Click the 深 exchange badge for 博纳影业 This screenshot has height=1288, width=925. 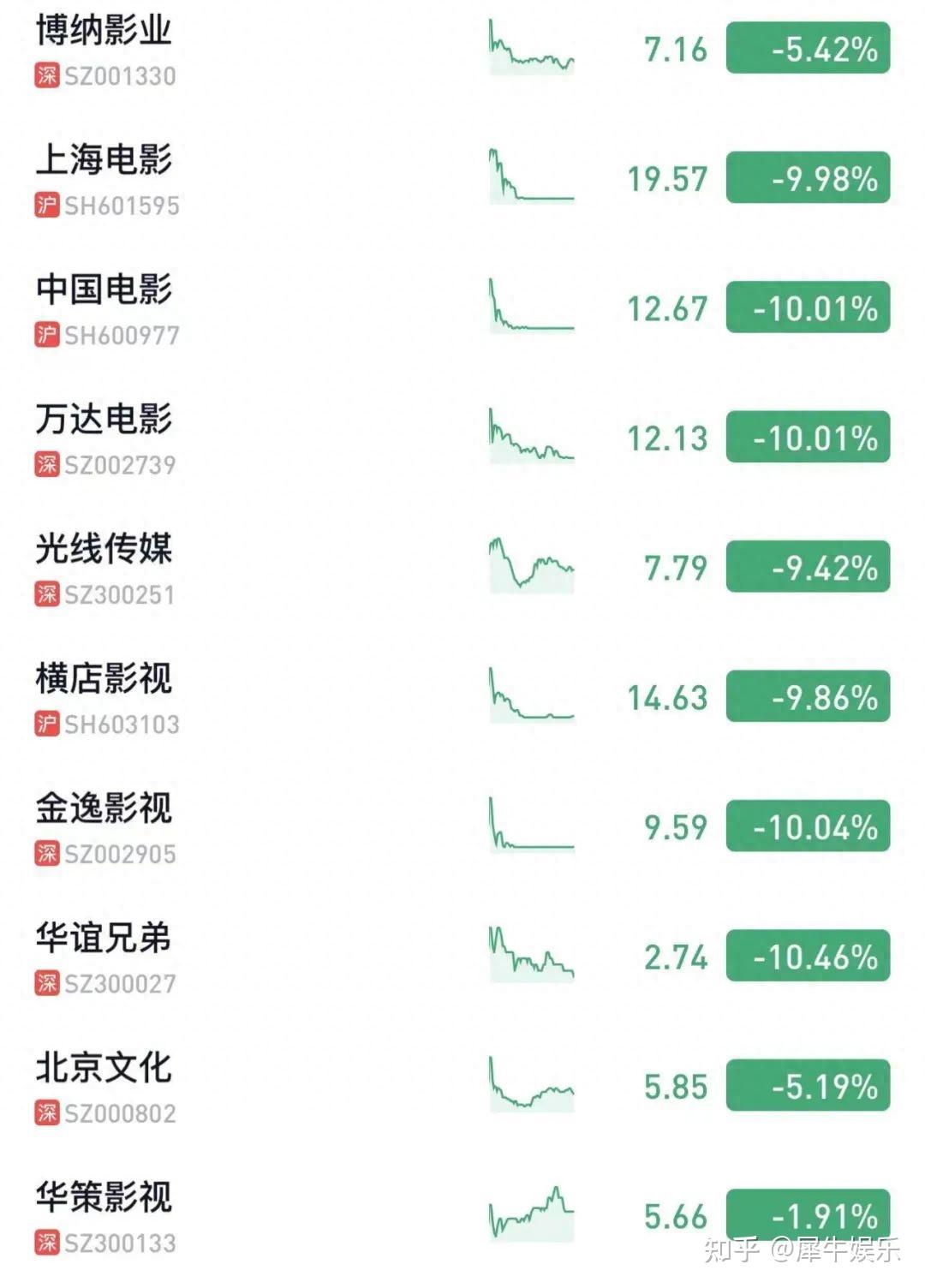45,75
